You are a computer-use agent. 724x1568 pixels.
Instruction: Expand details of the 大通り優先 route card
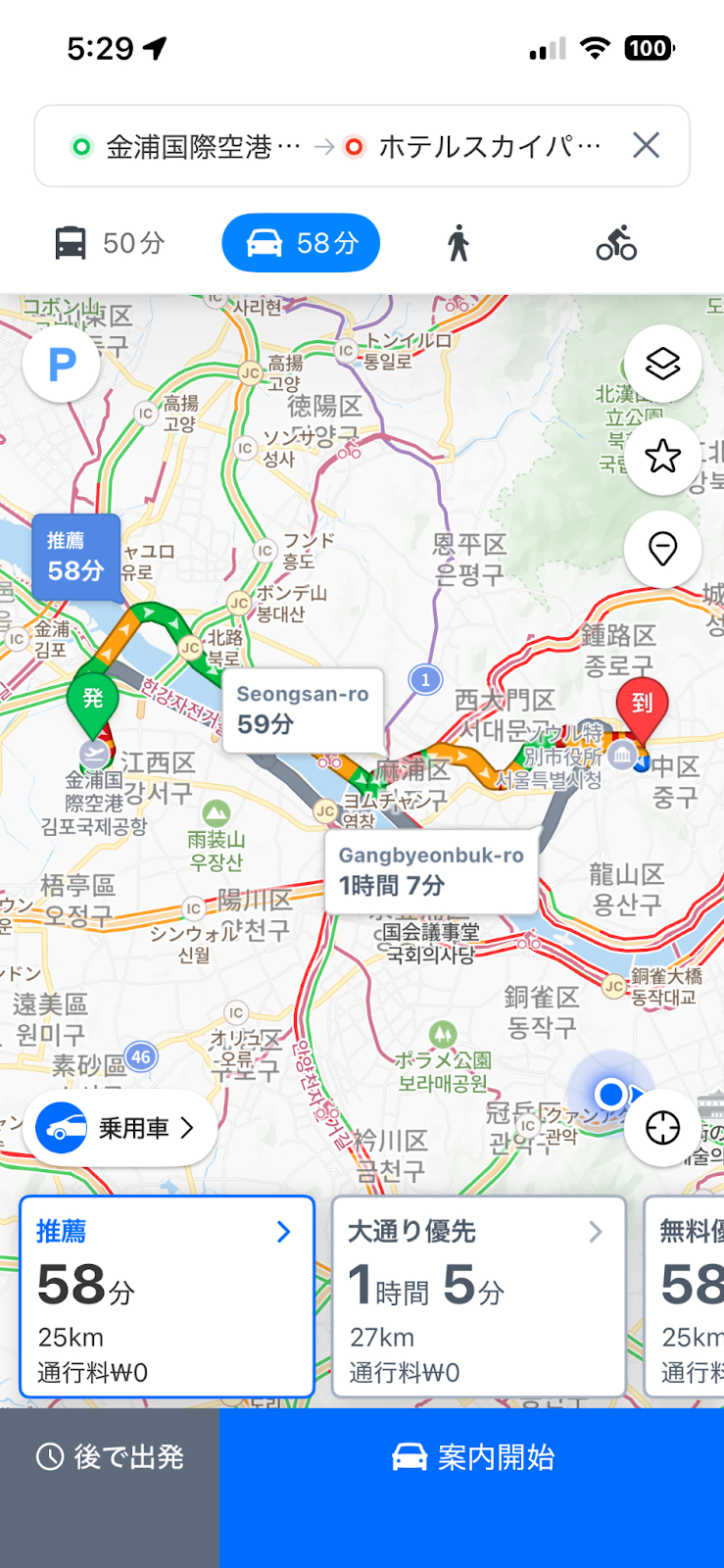[x=595, y=1232]
